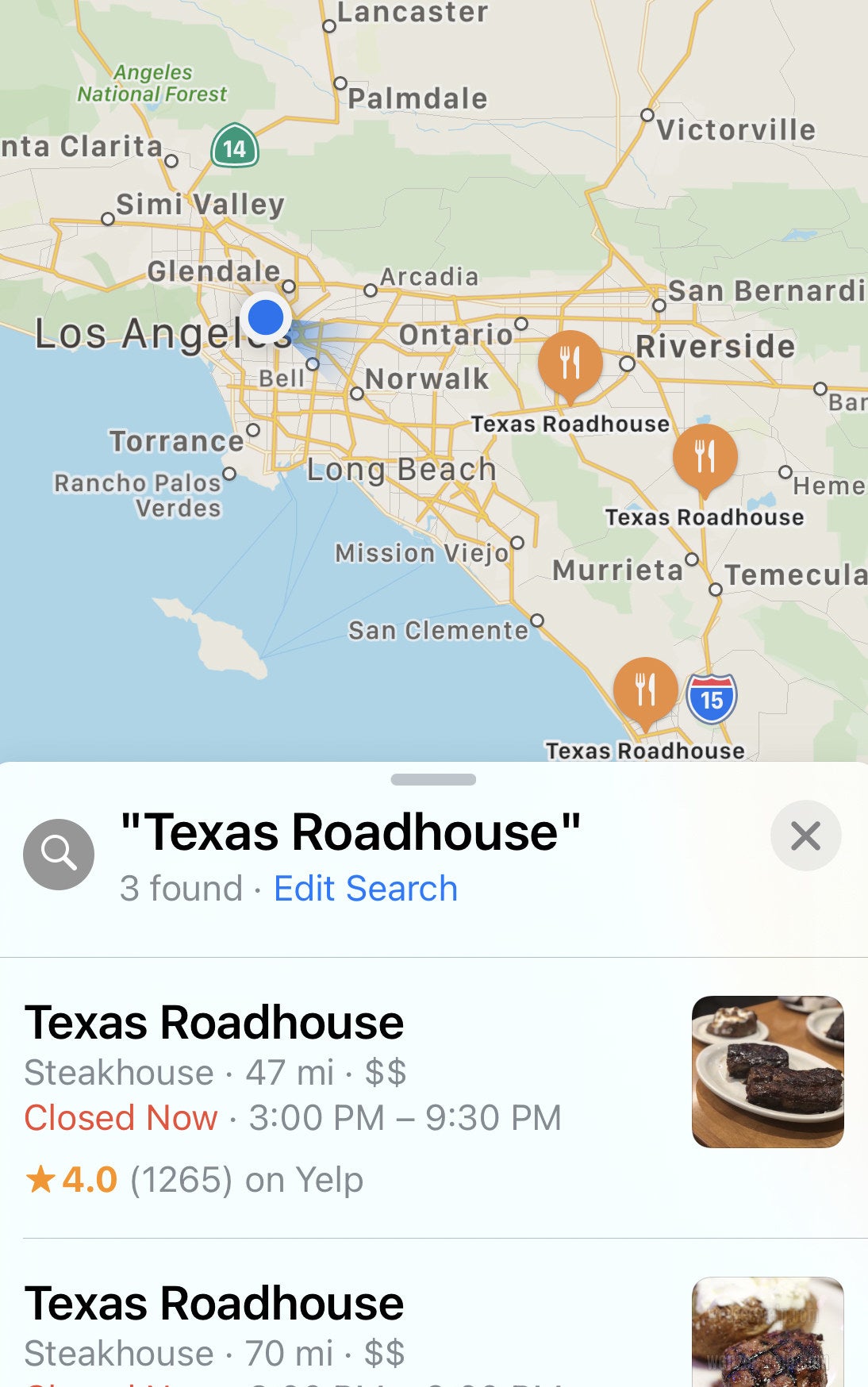Screen dimensions: 868x1387
Task: Open Edit Search
Action: pos(364,887)
